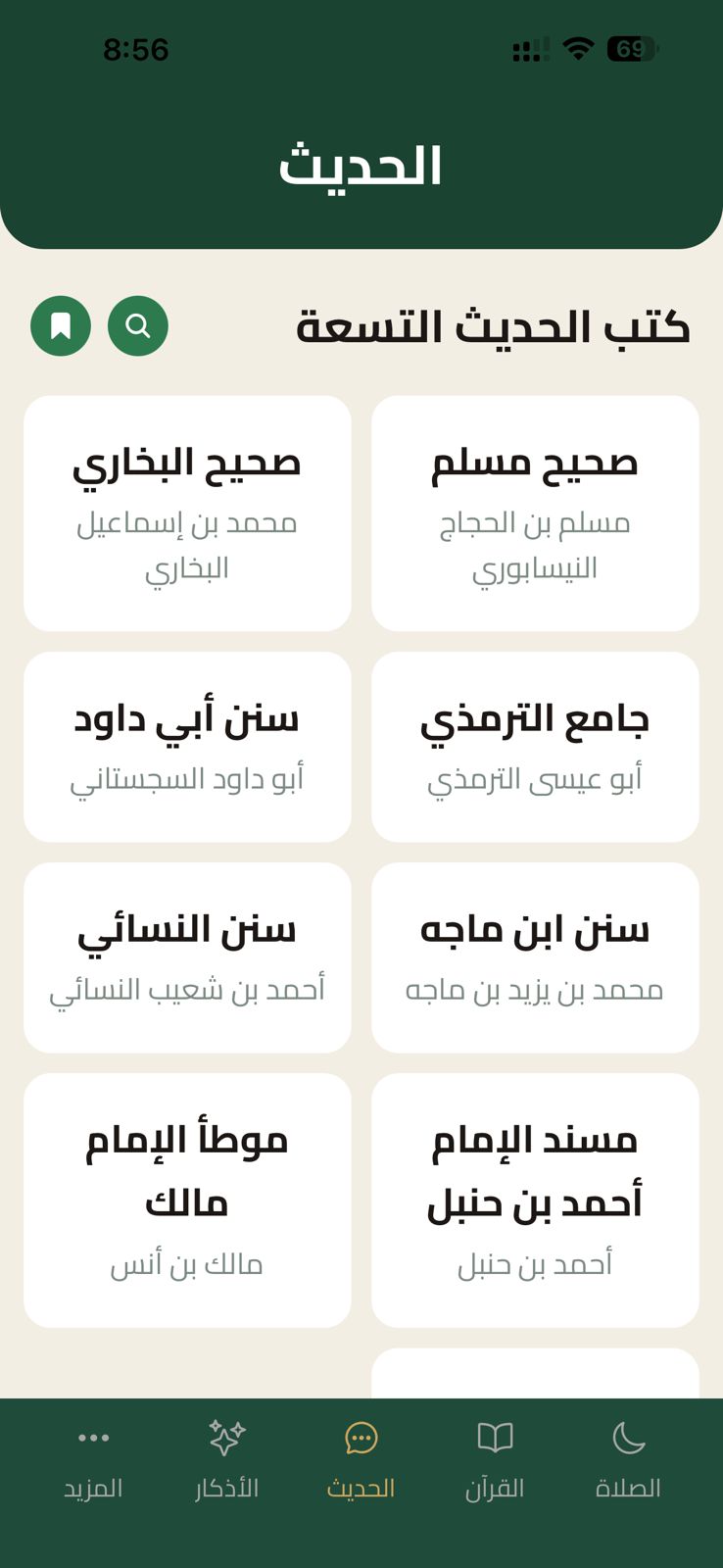Image resolution: width=723 pixels, height=1568 pixels.
Task: Open جامع الترمذي
Action: click(x=535, y=745)
